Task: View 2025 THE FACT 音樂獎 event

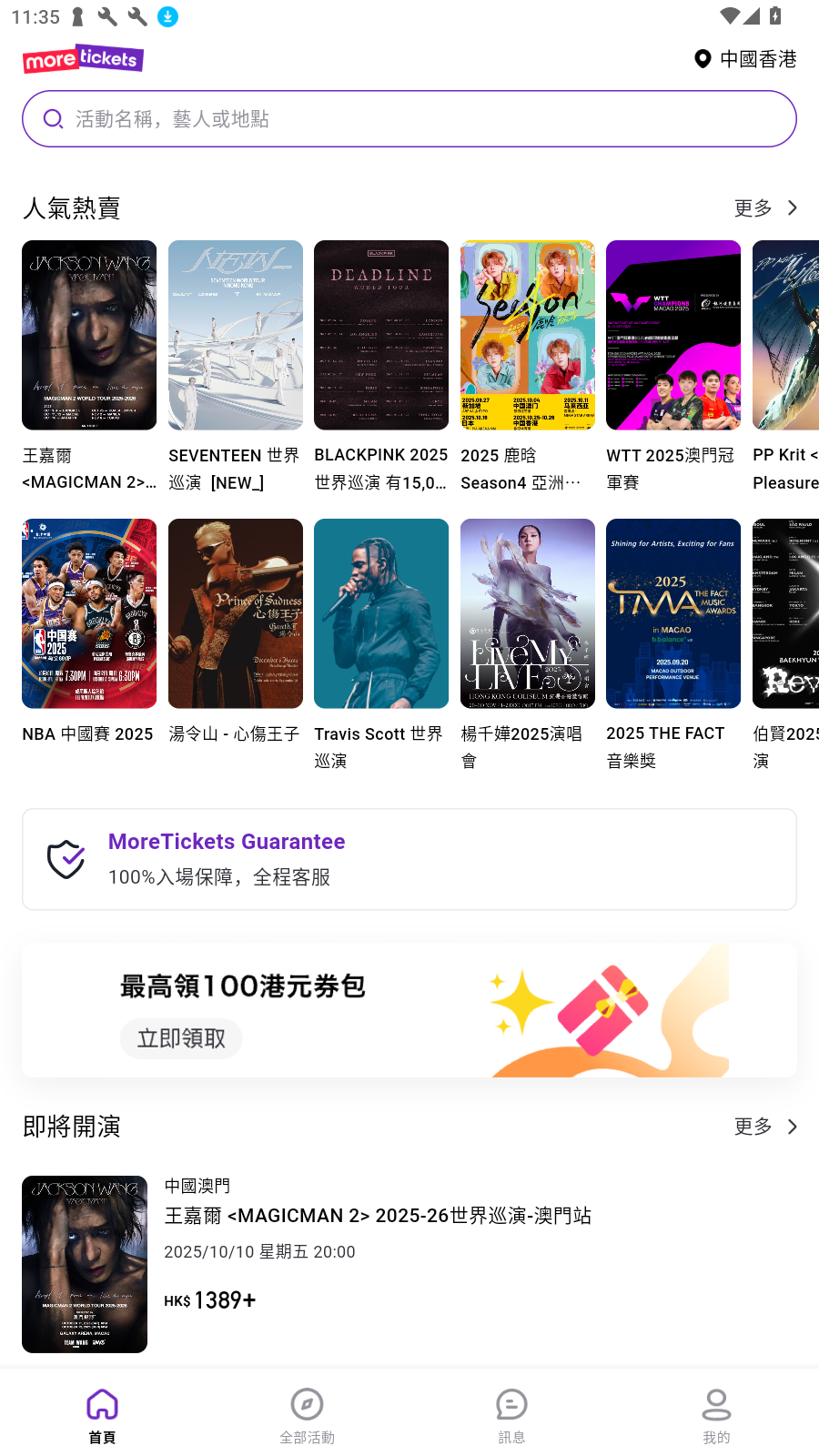Action: pyautogui.click(x=672, y=614)
